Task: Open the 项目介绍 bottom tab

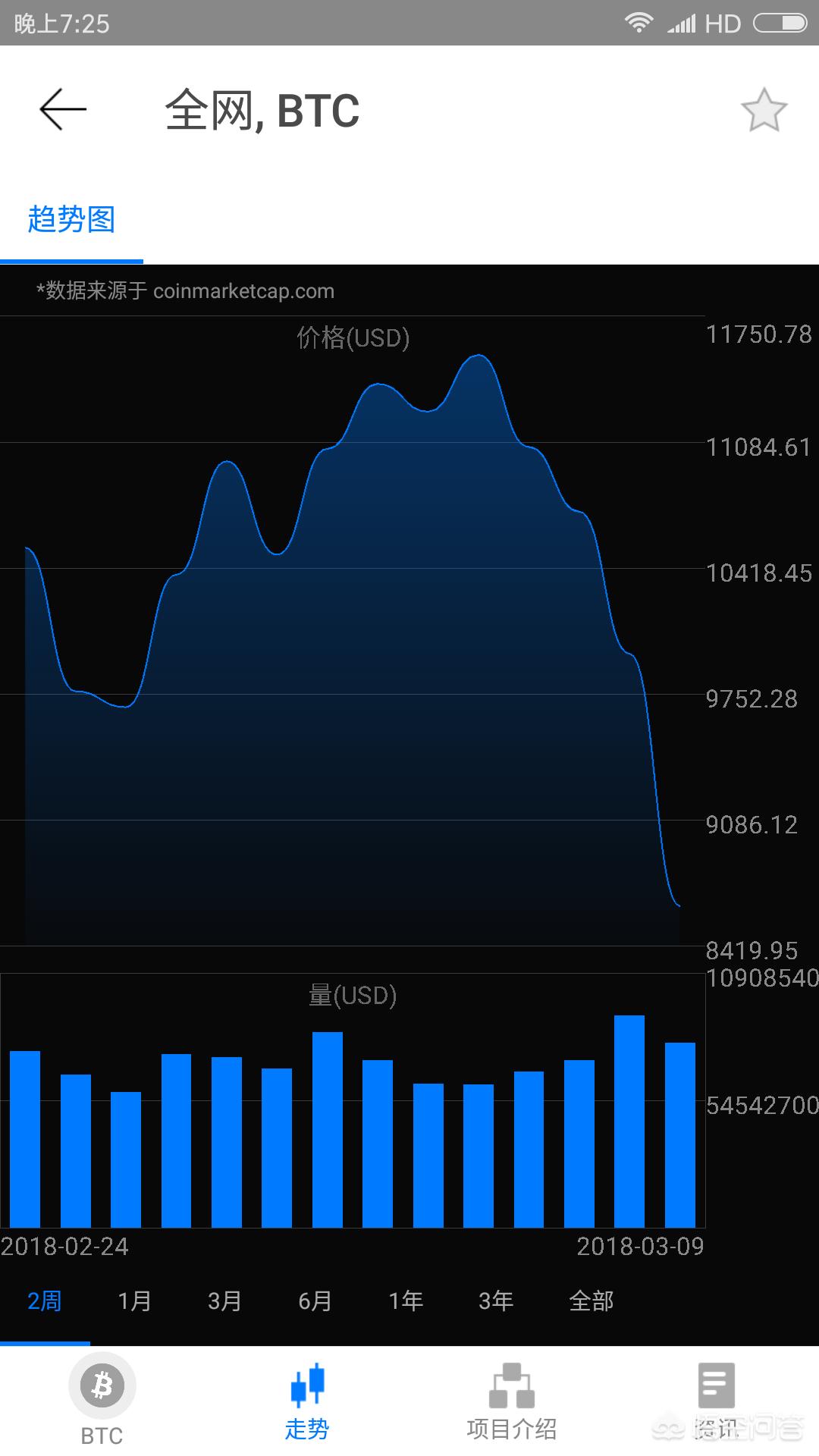Action: point(512,1401)
